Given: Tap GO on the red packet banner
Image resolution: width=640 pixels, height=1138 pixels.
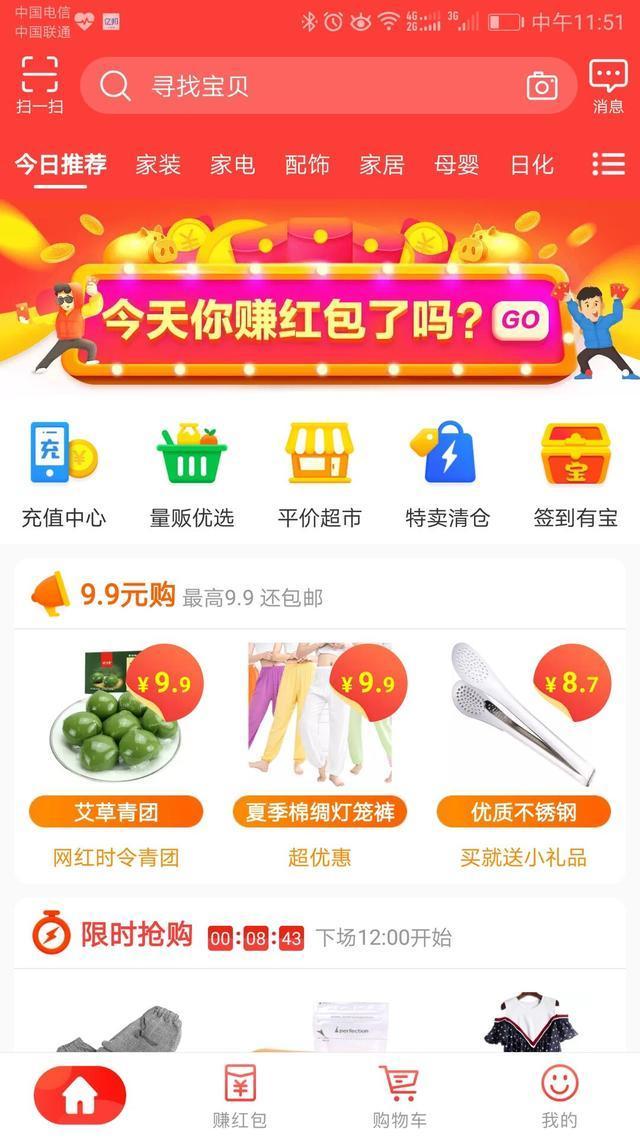Looking at the screenshot, I should [520, 320].
